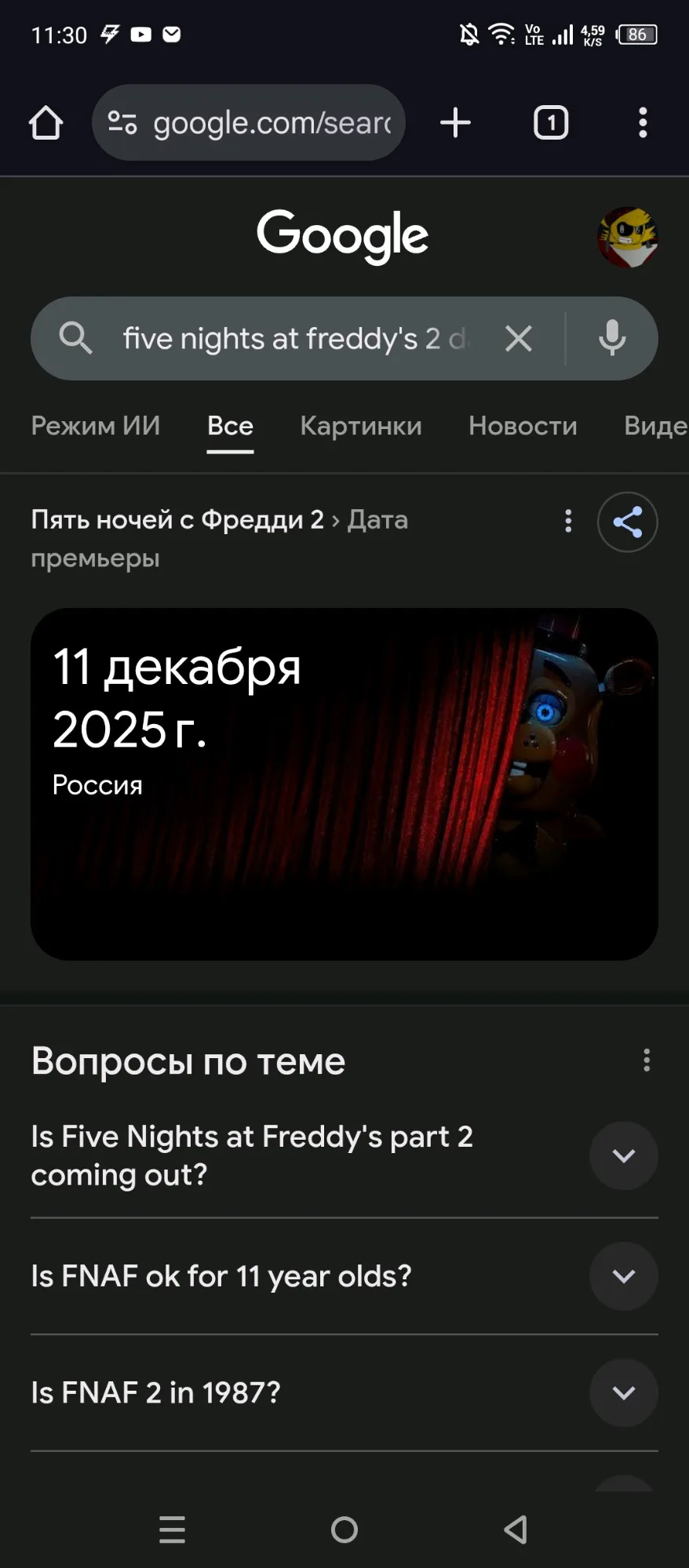
Task: Tap the google.com address bar
Action: tap(259, 123)
